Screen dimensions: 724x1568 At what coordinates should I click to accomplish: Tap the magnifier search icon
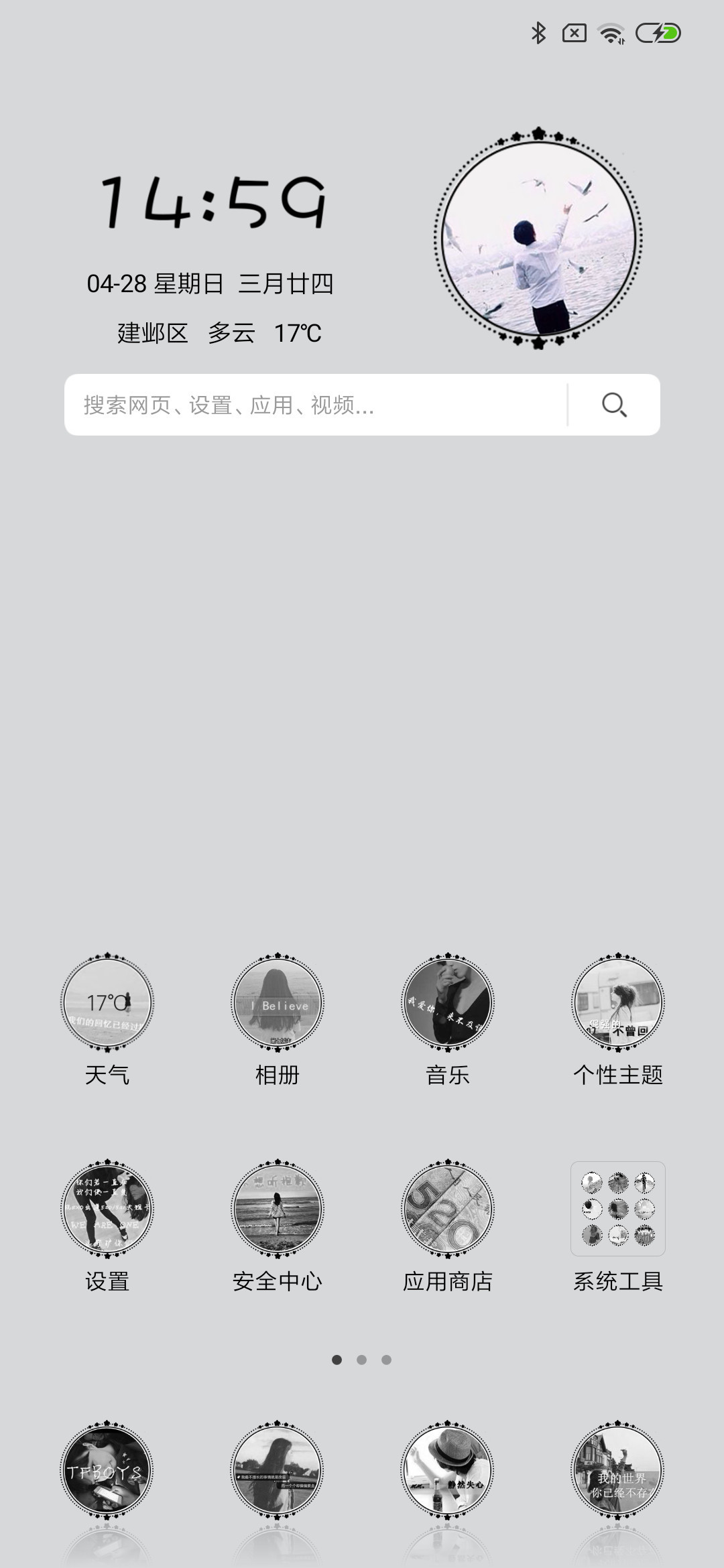[614, 405]
